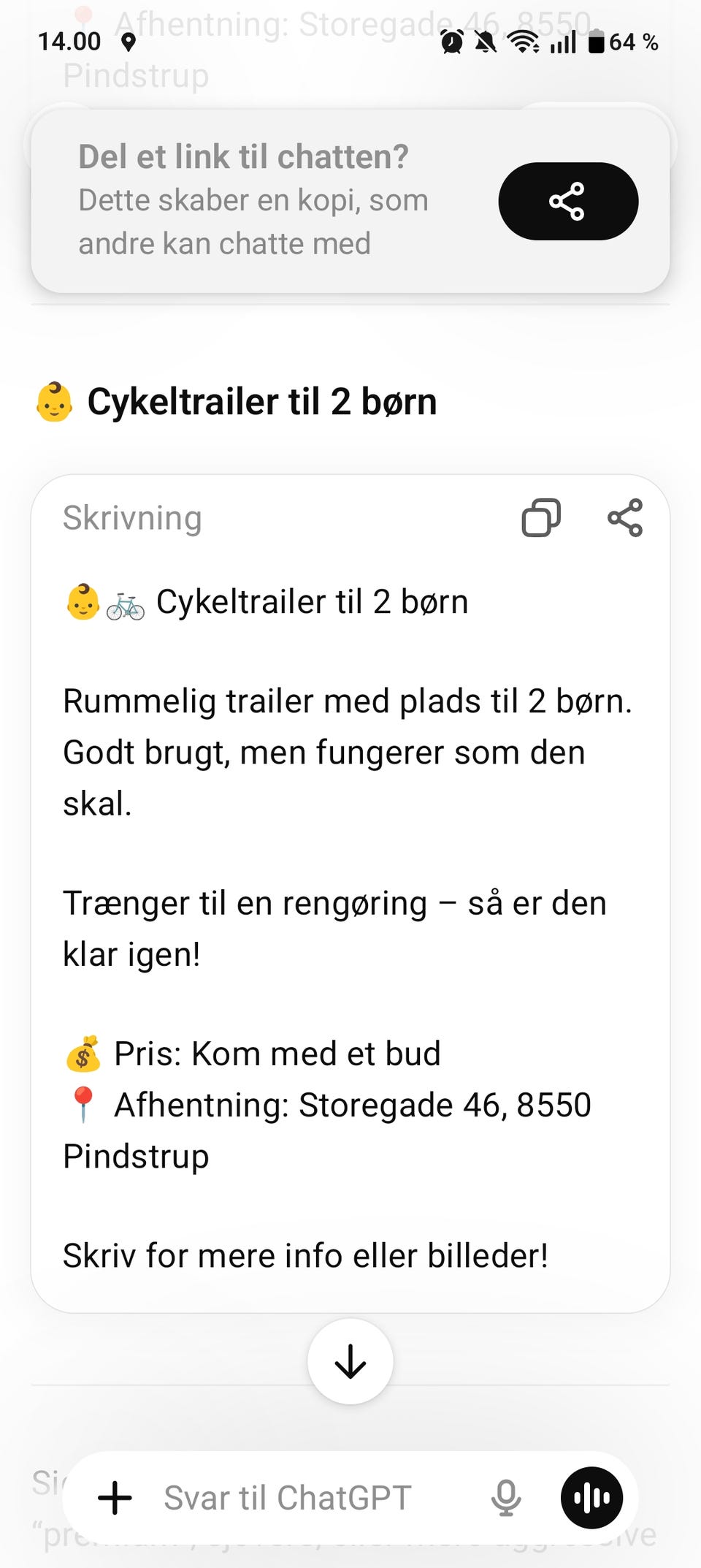
Task: Start microphone dictation
Action: click(x=505, y=1498)
